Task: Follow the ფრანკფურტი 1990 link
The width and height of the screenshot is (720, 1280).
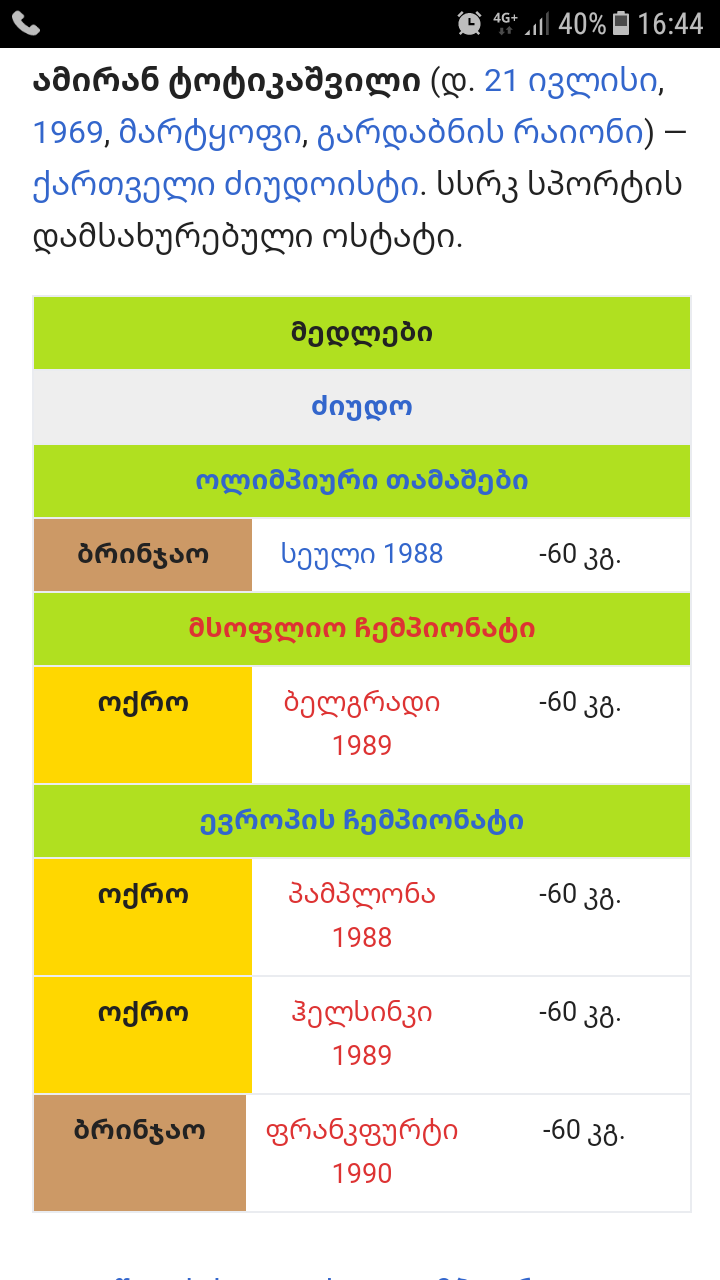Action: 361,1151
